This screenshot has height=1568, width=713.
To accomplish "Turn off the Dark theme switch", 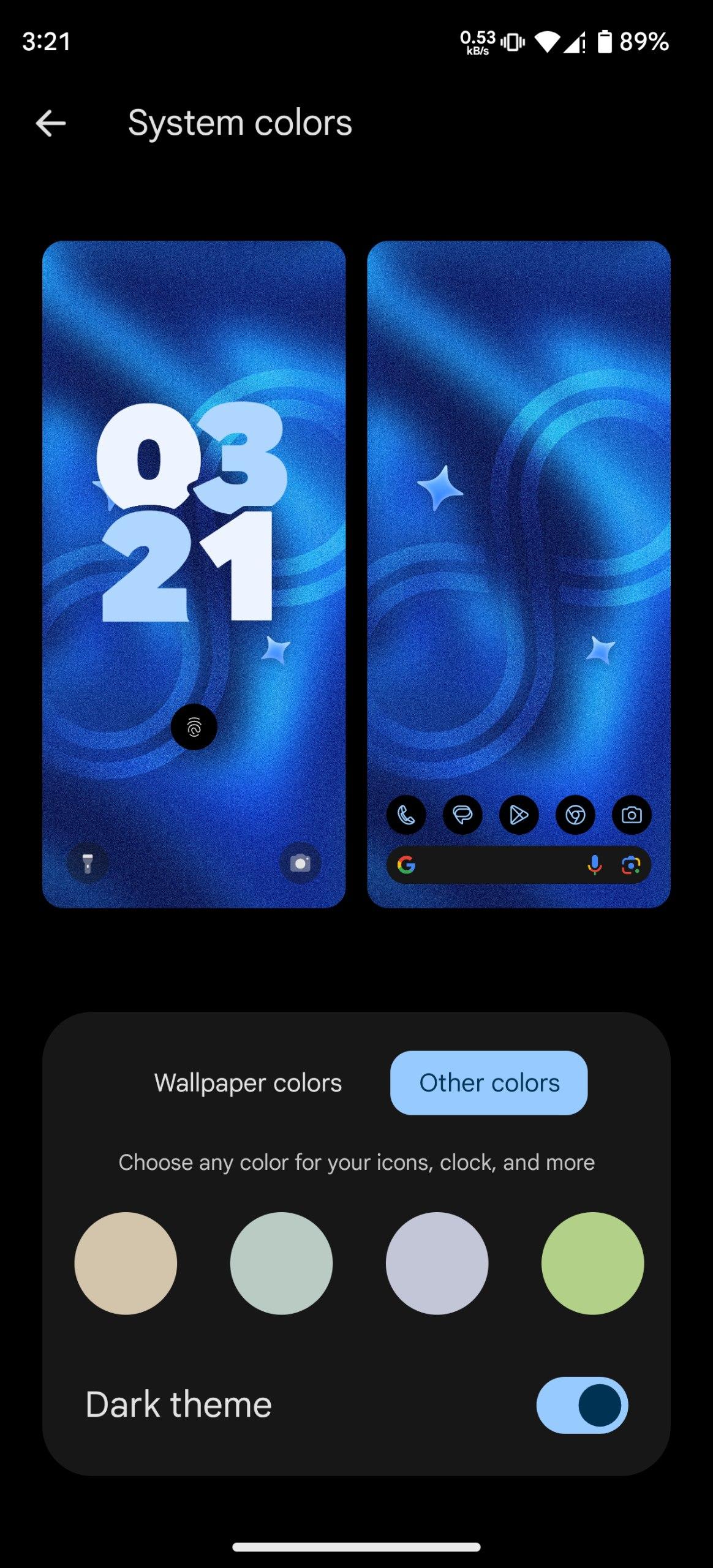I will tap(582, 1405).
